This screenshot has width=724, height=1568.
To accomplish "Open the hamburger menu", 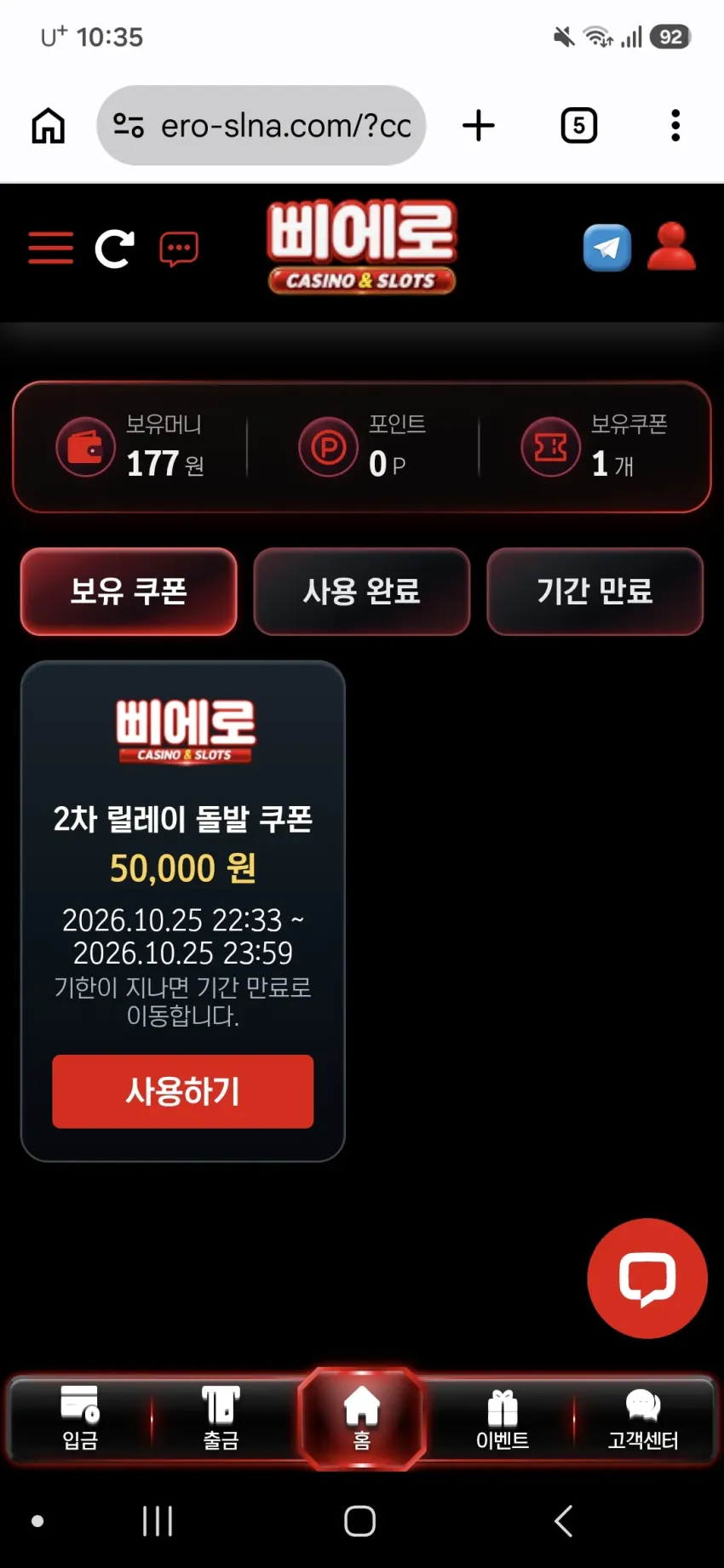I will pyautogui.click(x=51, y=249).
